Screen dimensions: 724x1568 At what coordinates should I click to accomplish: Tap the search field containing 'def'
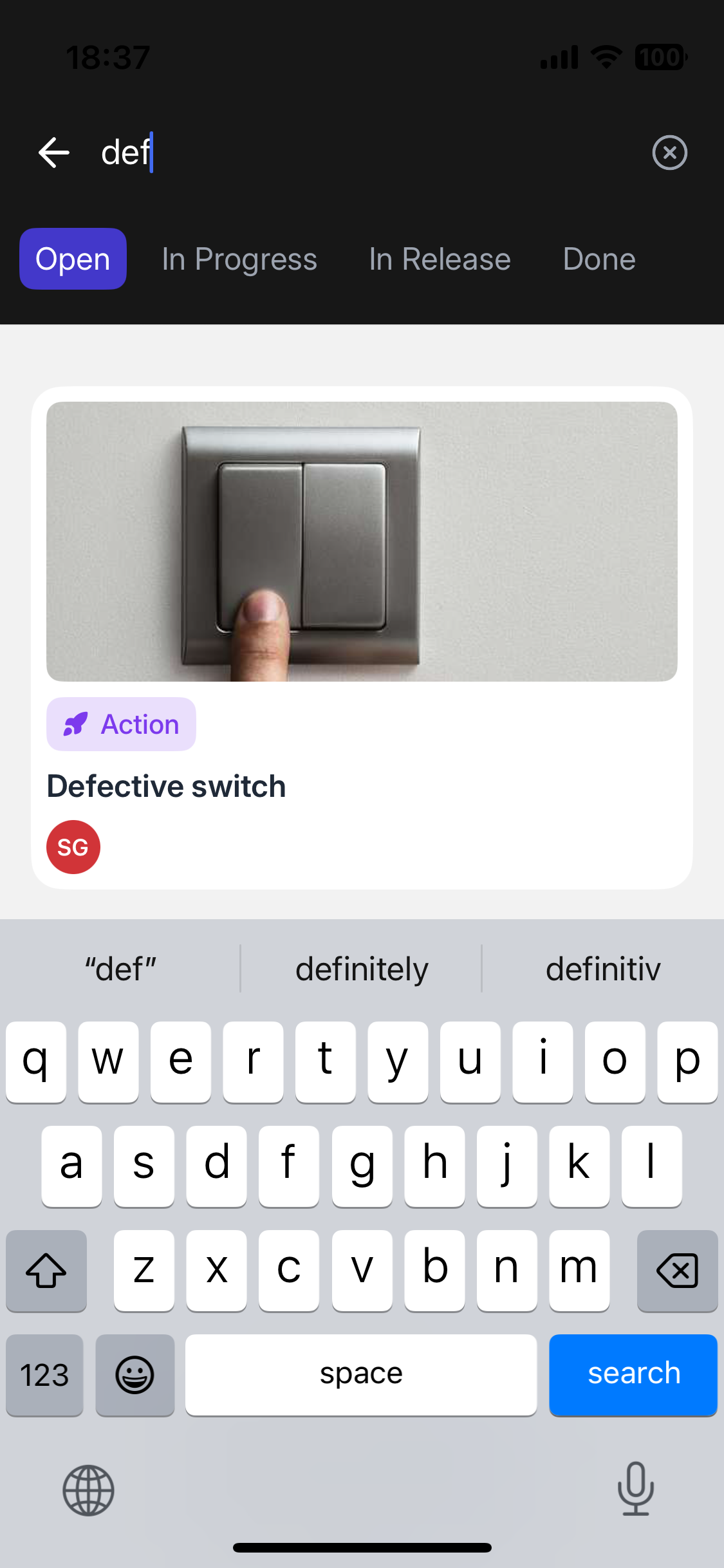pos(360,153)
